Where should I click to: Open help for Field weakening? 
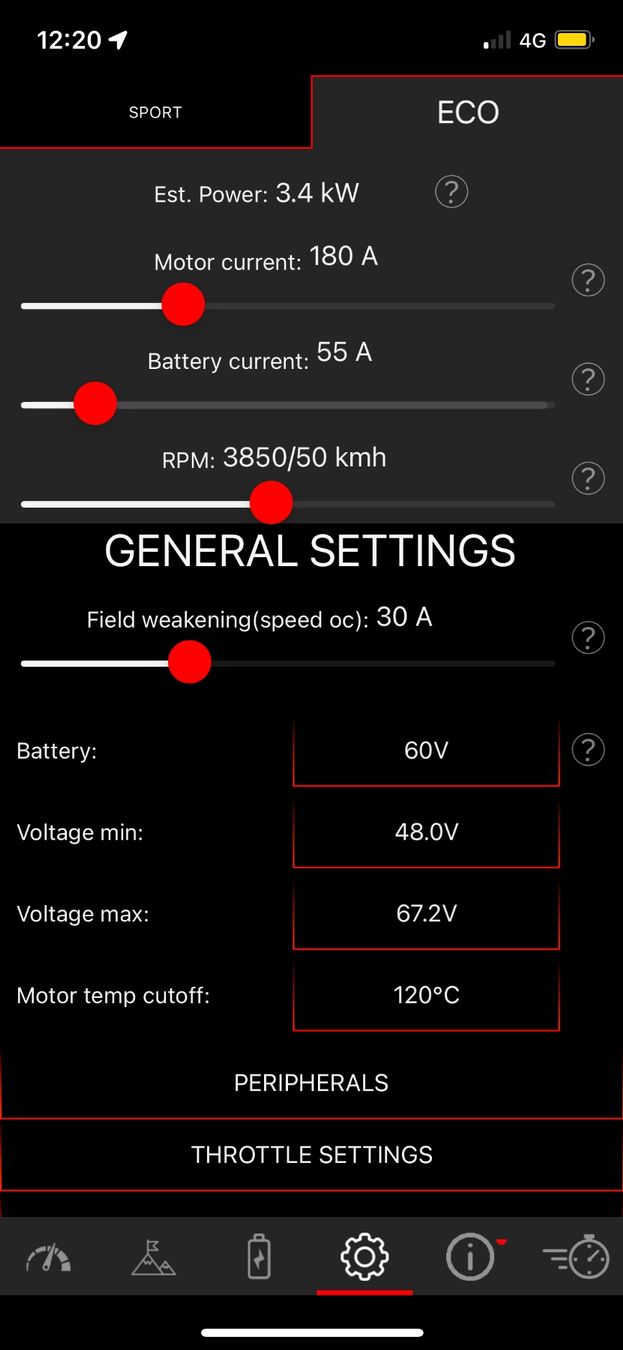point(588,637)
